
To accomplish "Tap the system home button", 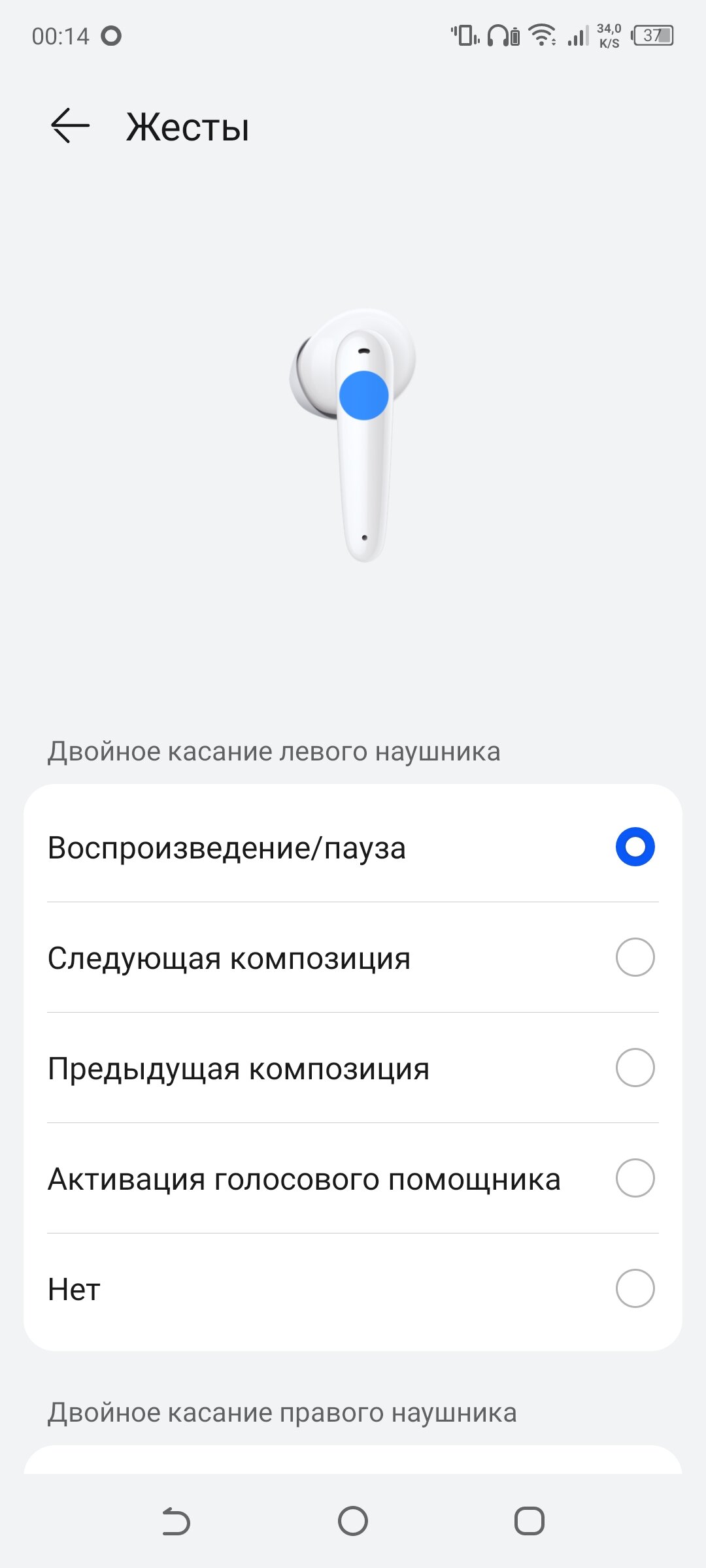I will click(353, 1521).
